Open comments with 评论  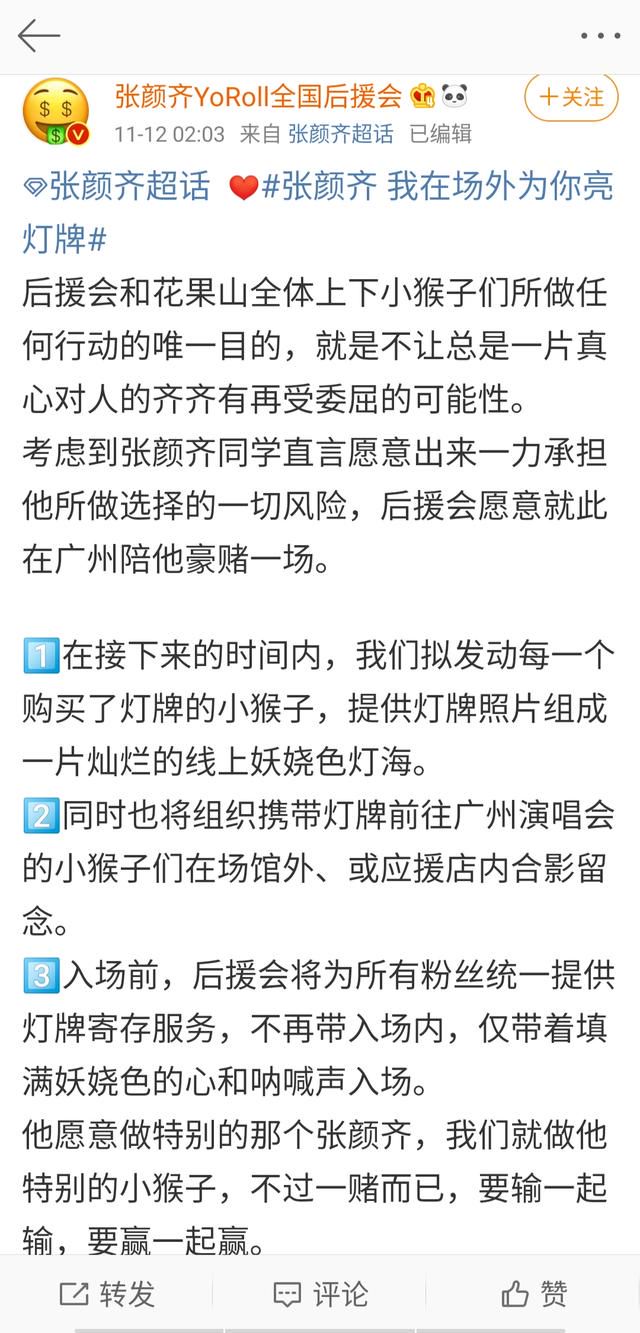click(x=320, y=1294)
